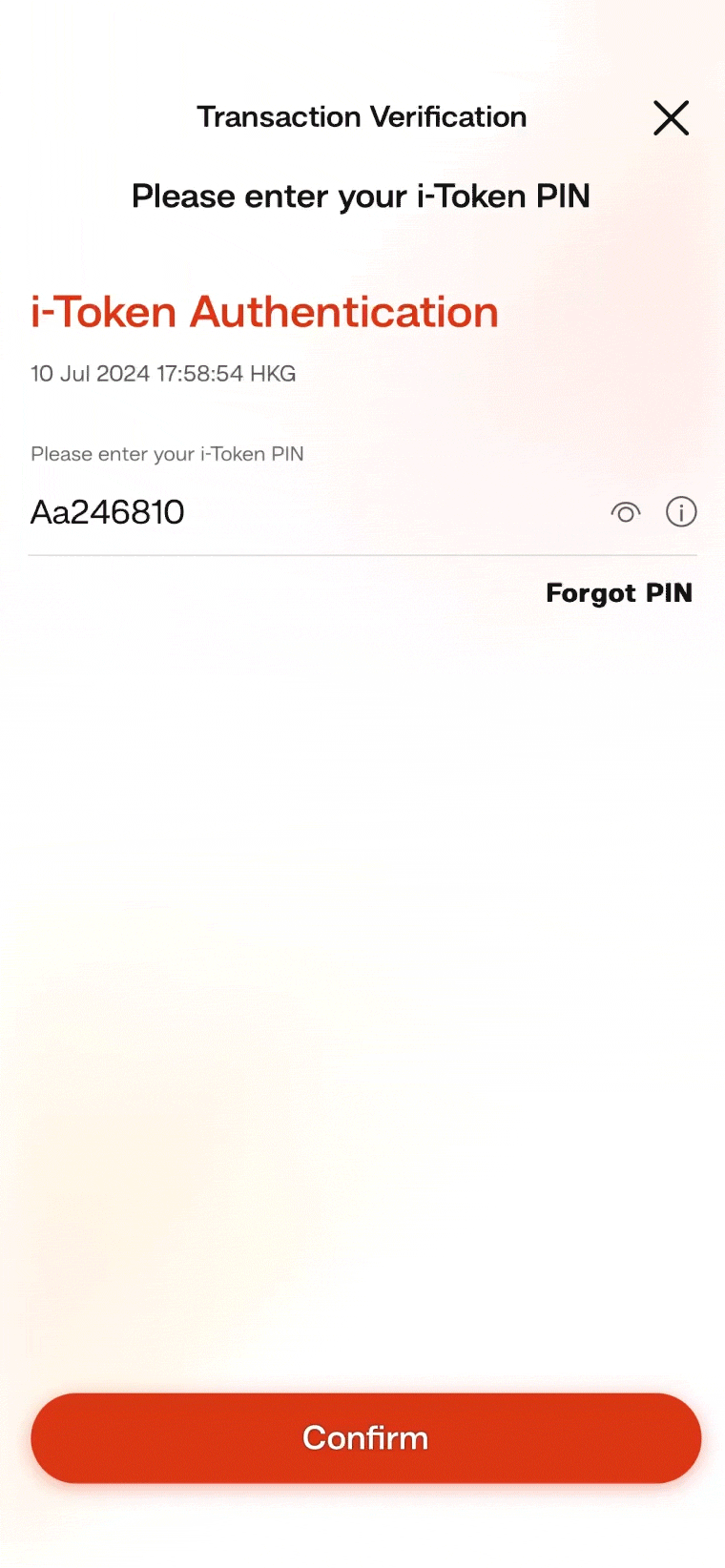725x1568 pixels.
Task: Close the Transaction Verification screen
Action: pyautogui.click(x=671, y=118)
